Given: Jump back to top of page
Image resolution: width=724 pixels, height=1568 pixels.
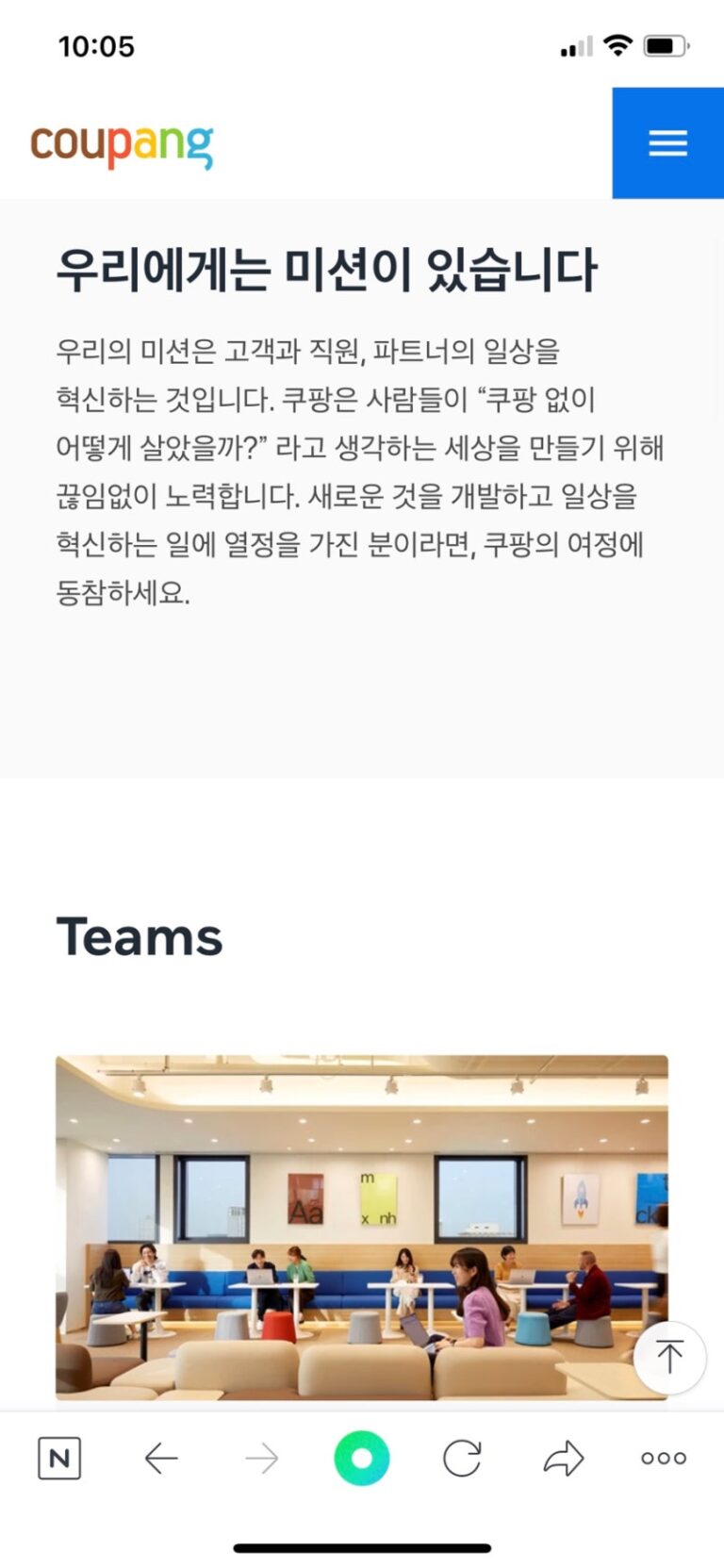Looking at the screenshot, I should [x=669, y=1357].
